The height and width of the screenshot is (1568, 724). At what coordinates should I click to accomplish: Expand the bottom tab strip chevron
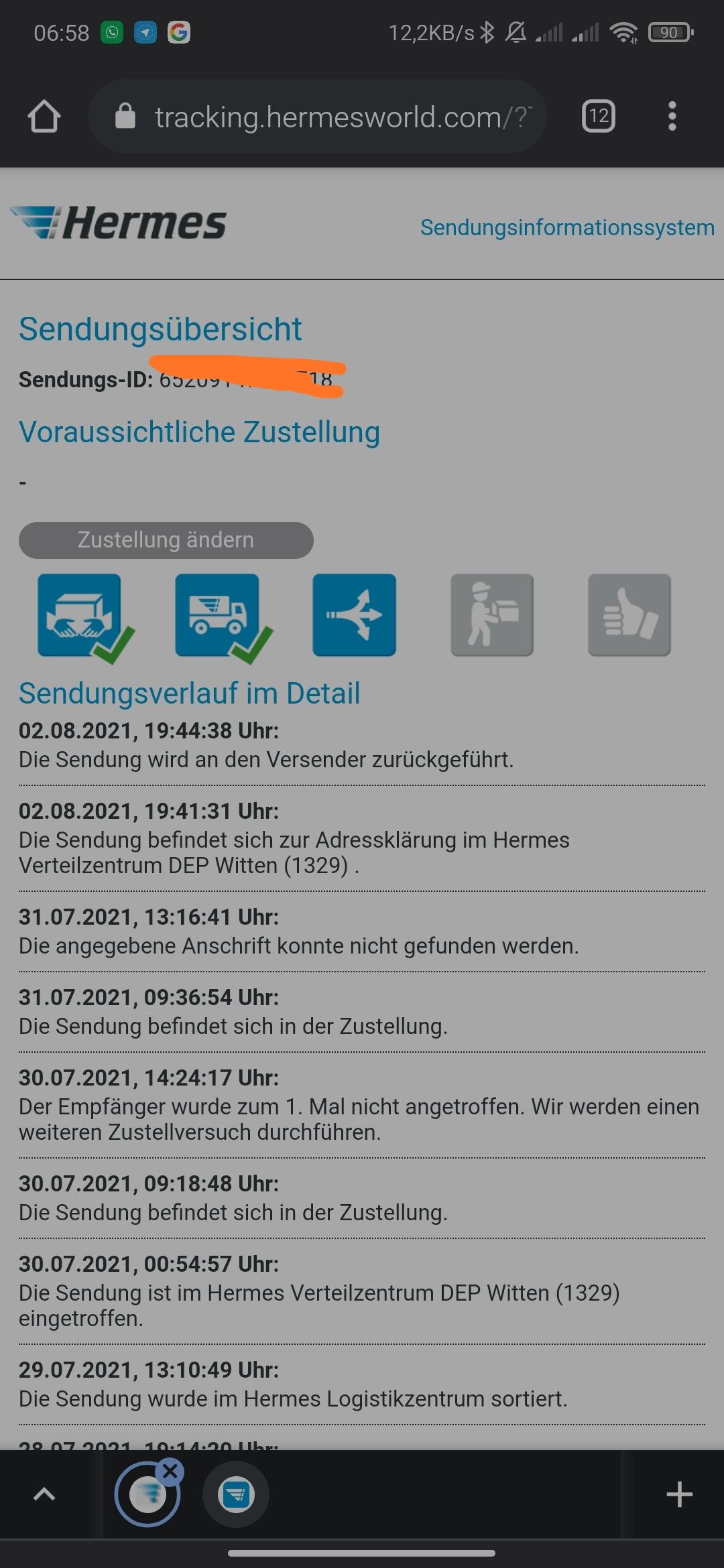(x=44, y=1494)
